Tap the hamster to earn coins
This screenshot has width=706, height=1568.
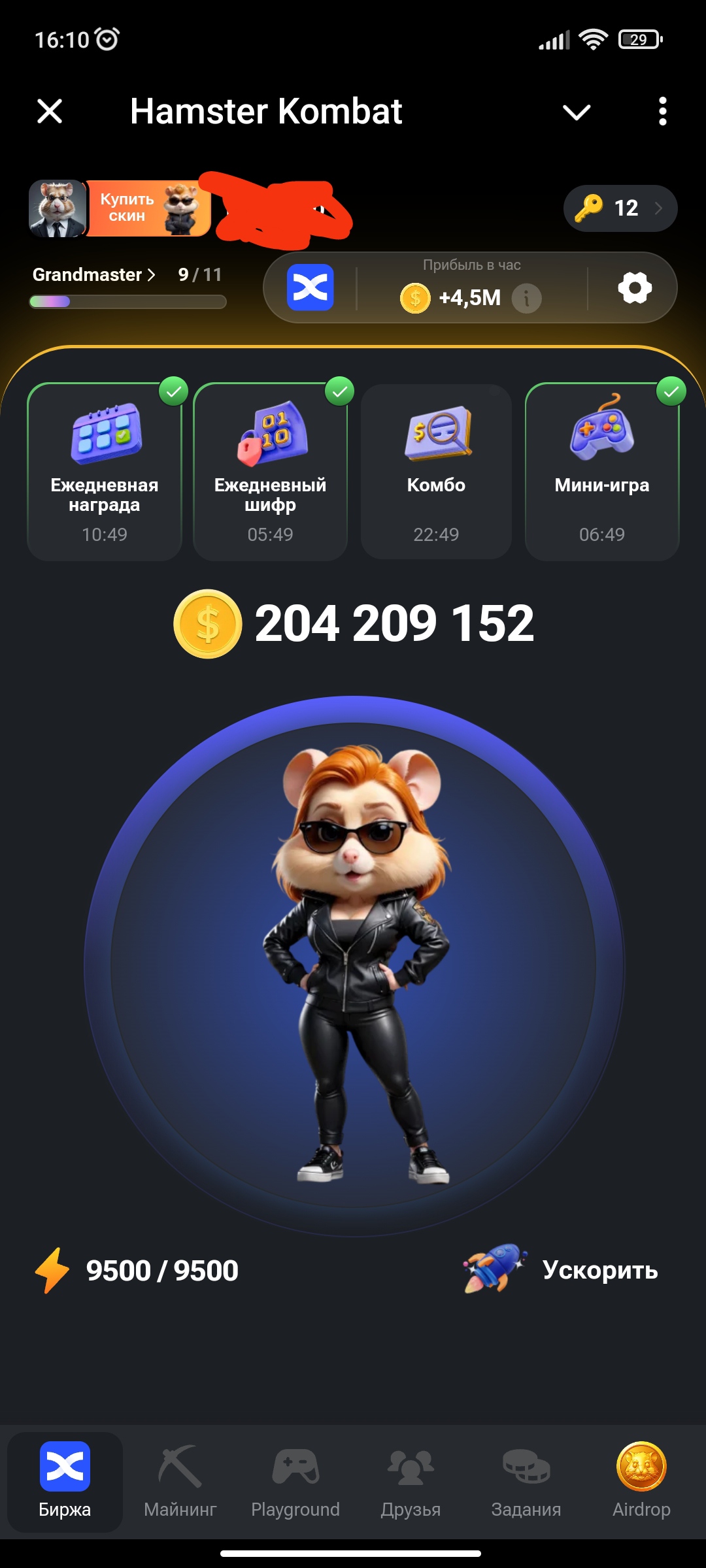(x=354, y=966)
